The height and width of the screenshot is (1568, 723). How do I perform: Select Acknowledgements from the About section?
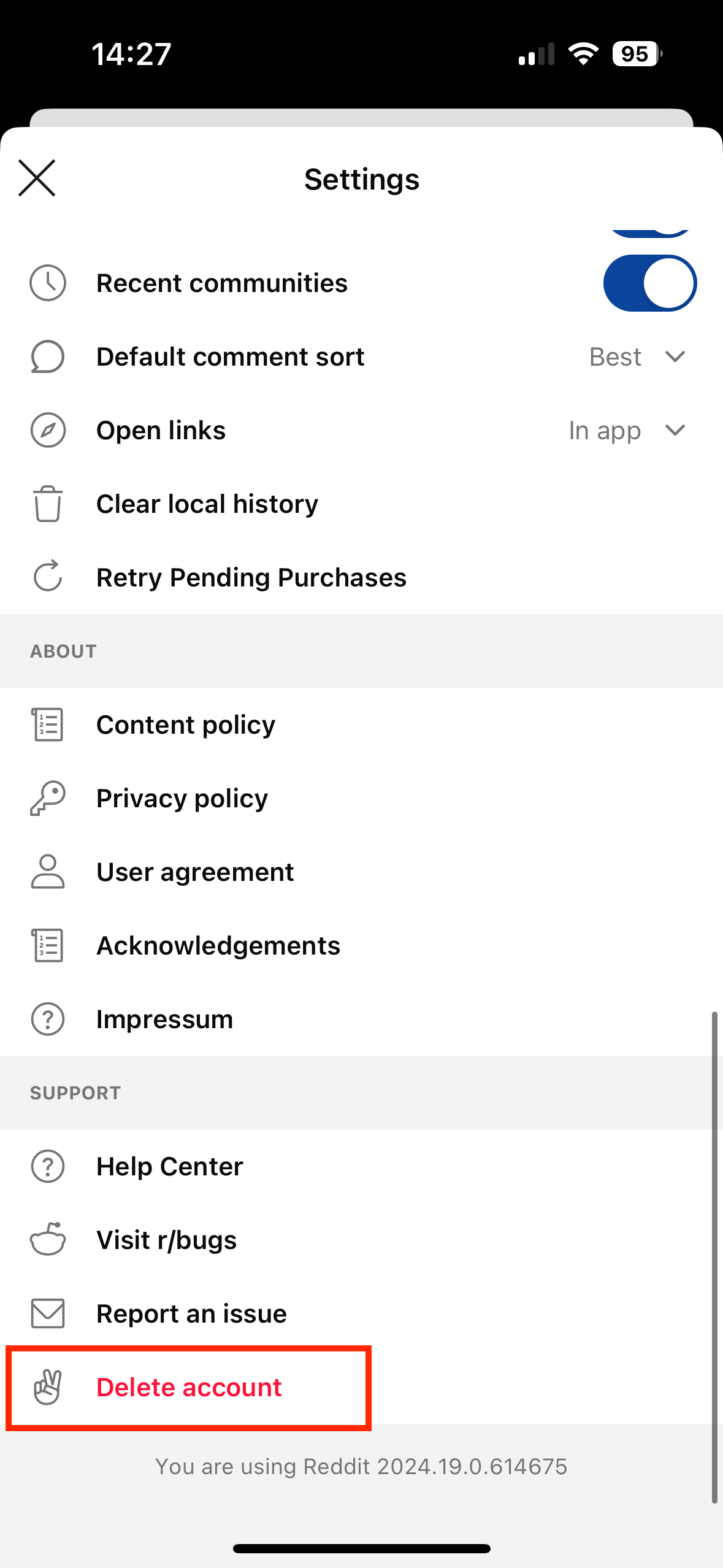click(218, 945)
